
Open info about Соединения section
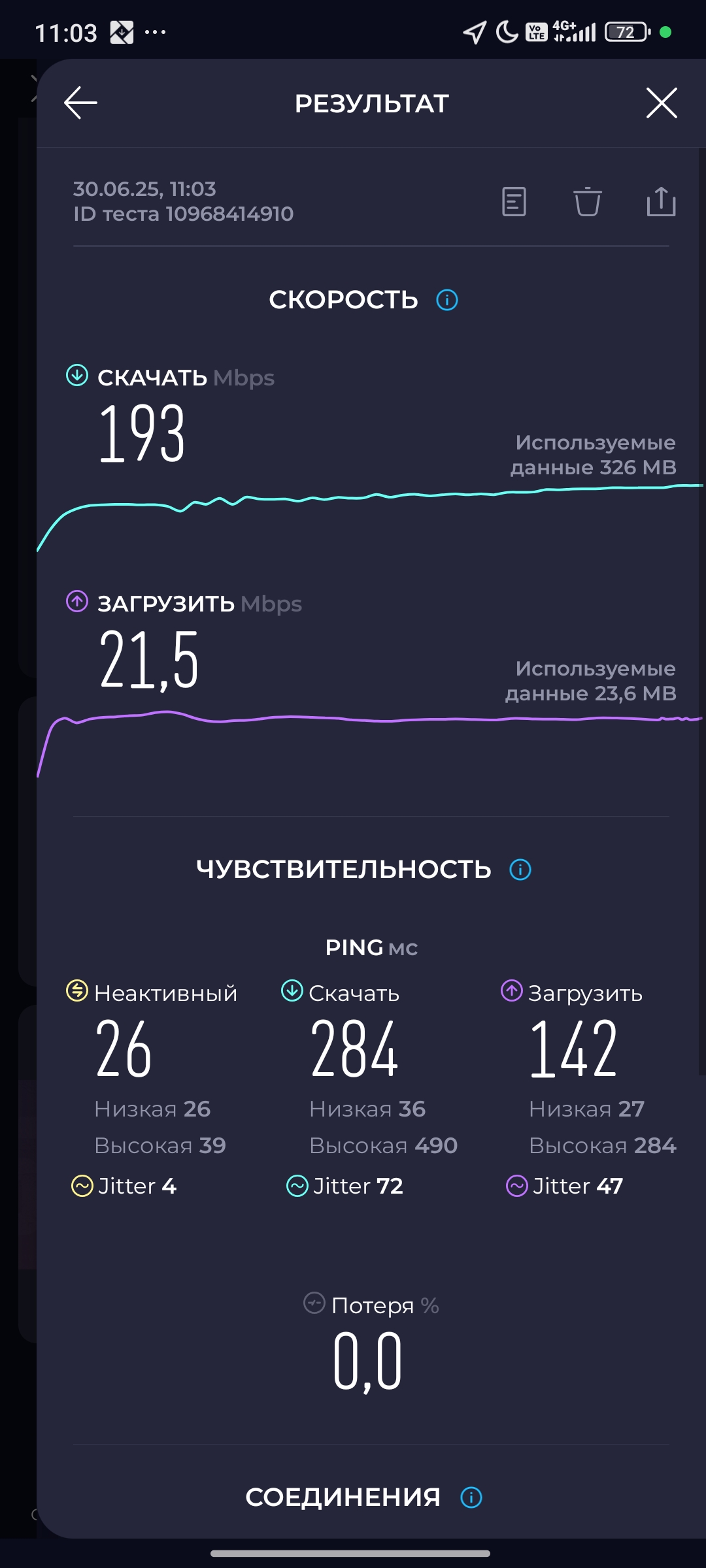pos(471,1497)
